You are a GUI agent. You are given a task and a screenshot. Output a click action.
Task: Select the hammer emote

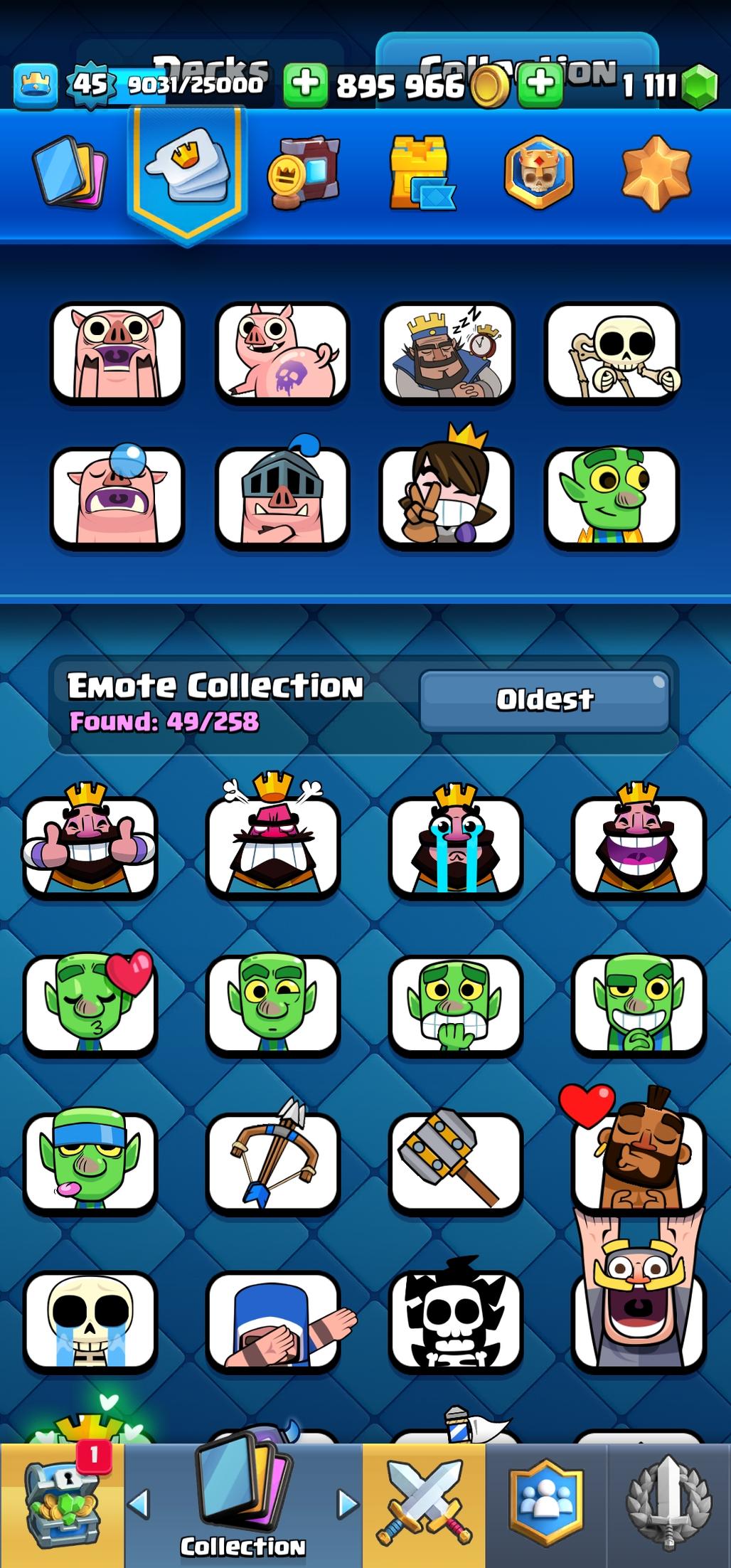455,1161
